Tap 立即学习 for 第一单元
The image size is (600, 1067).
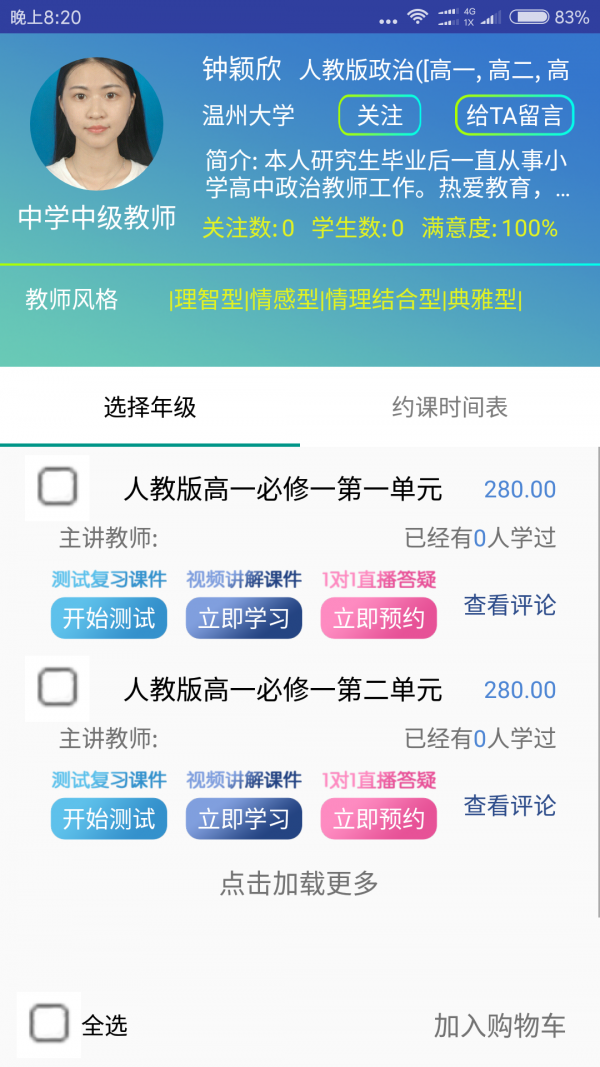click(244, 618)
